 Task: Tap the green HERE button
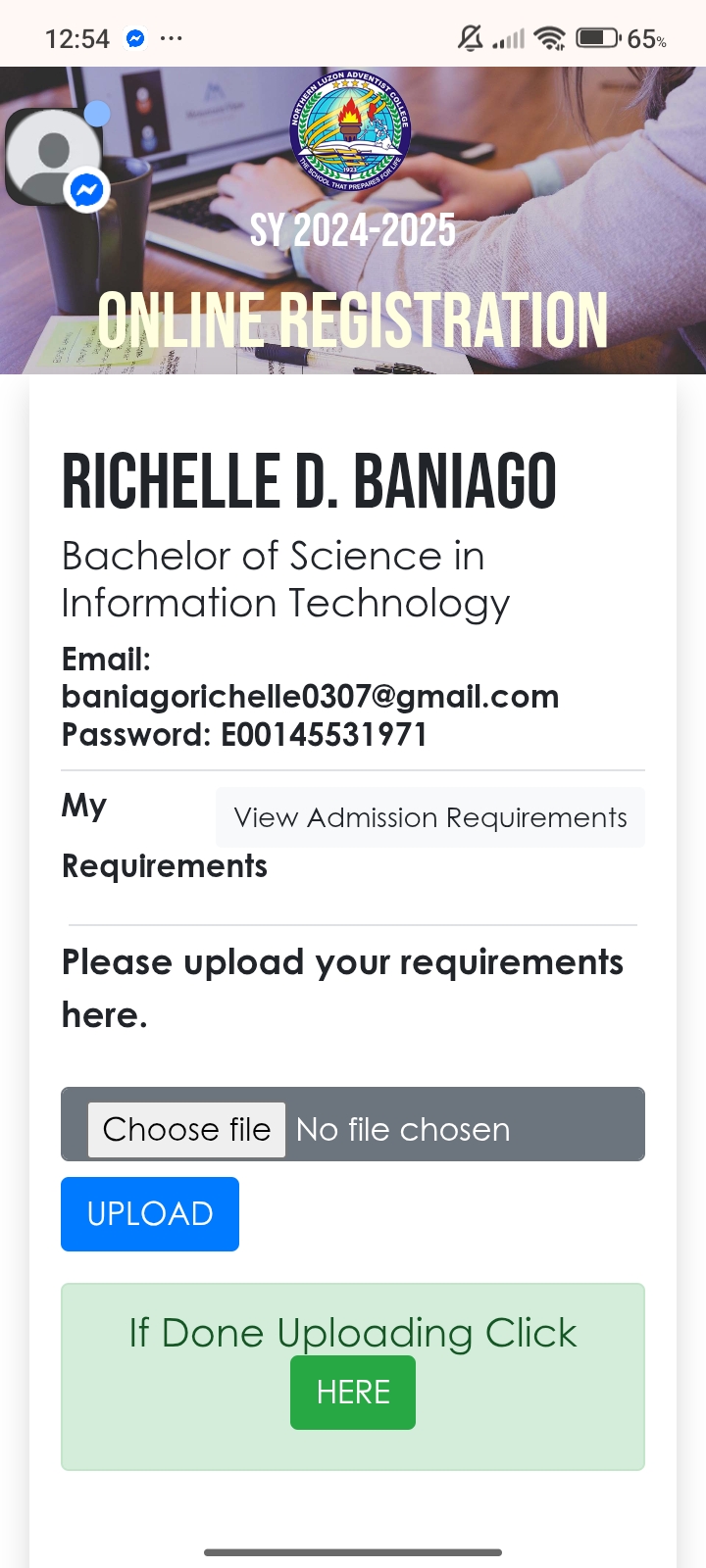tap(353, 1393)
